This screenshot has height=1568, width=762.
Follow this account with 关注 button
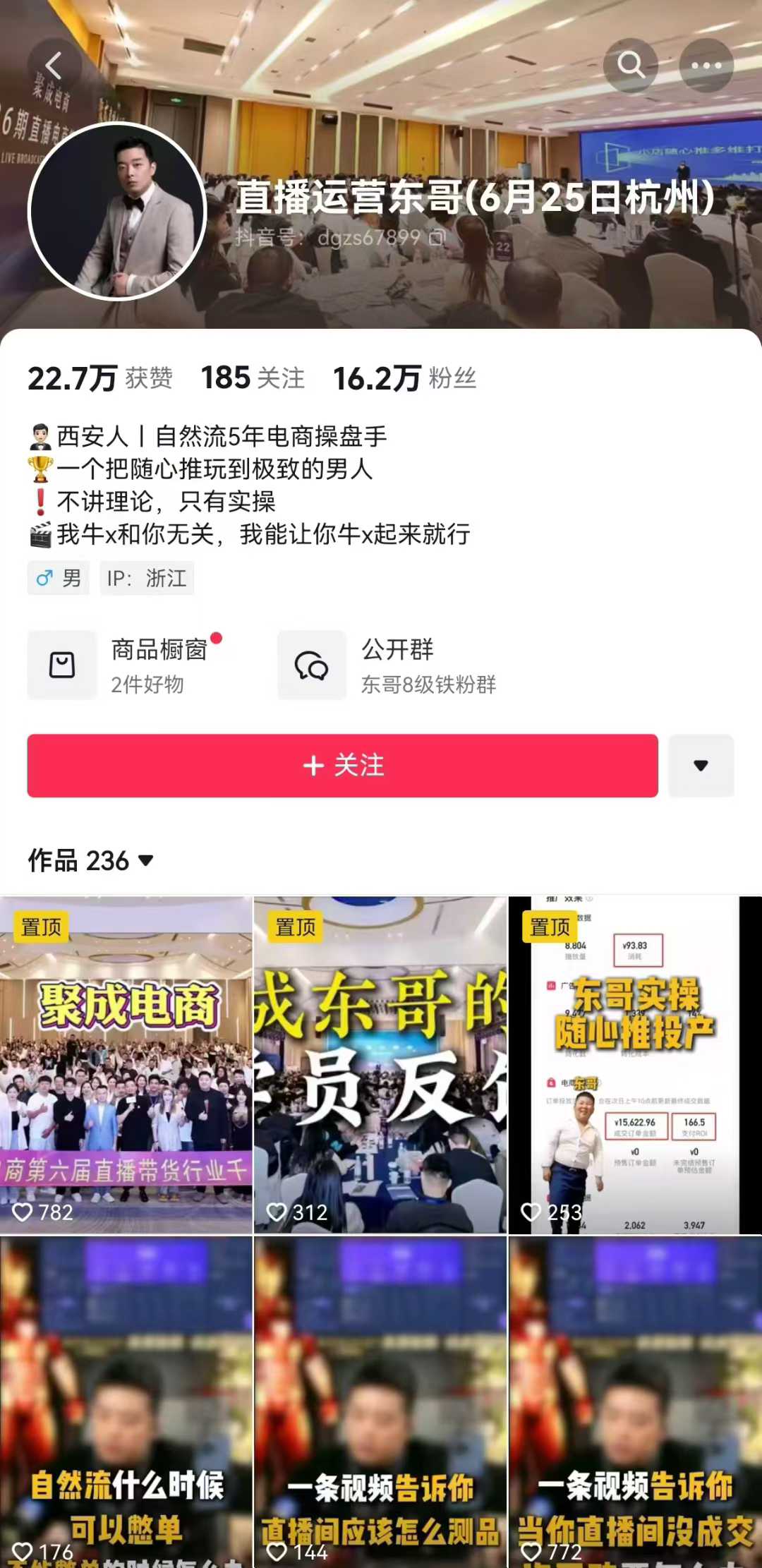click(343, 766)
